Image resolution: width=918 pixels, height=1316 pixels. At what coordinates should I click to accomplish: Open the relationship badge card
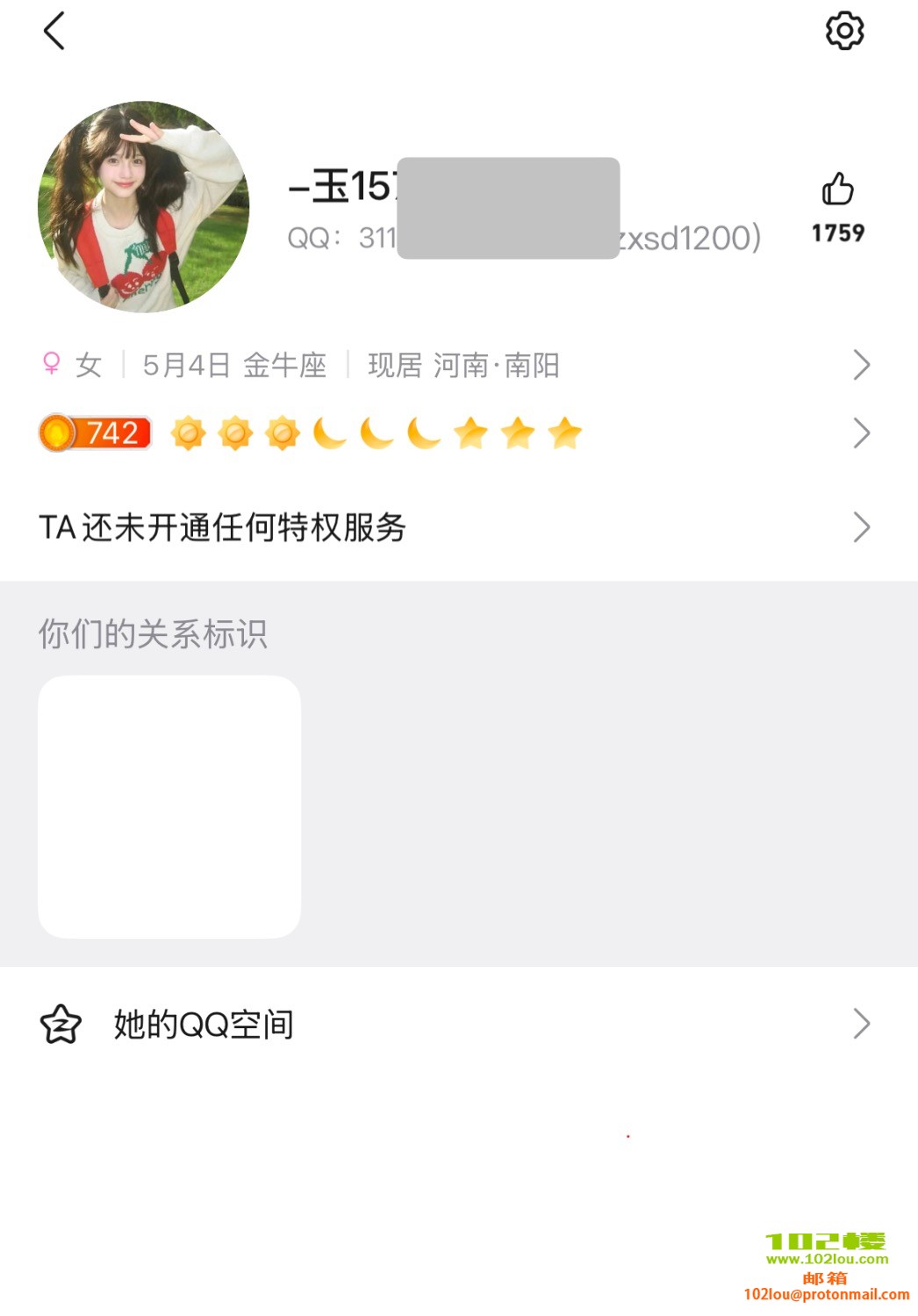tap(169, 806)
